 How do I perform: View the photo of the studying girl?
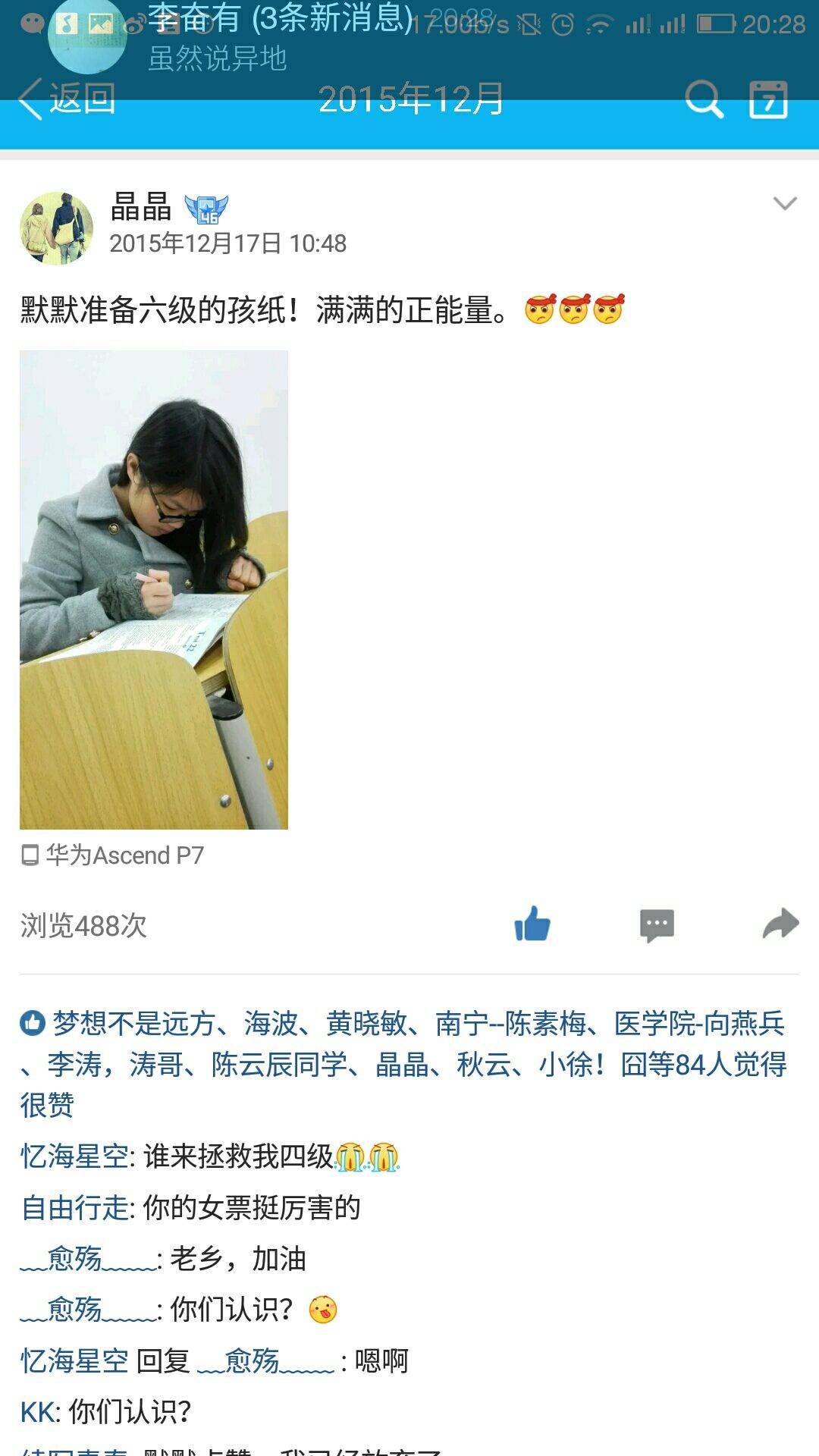point(154,589)
